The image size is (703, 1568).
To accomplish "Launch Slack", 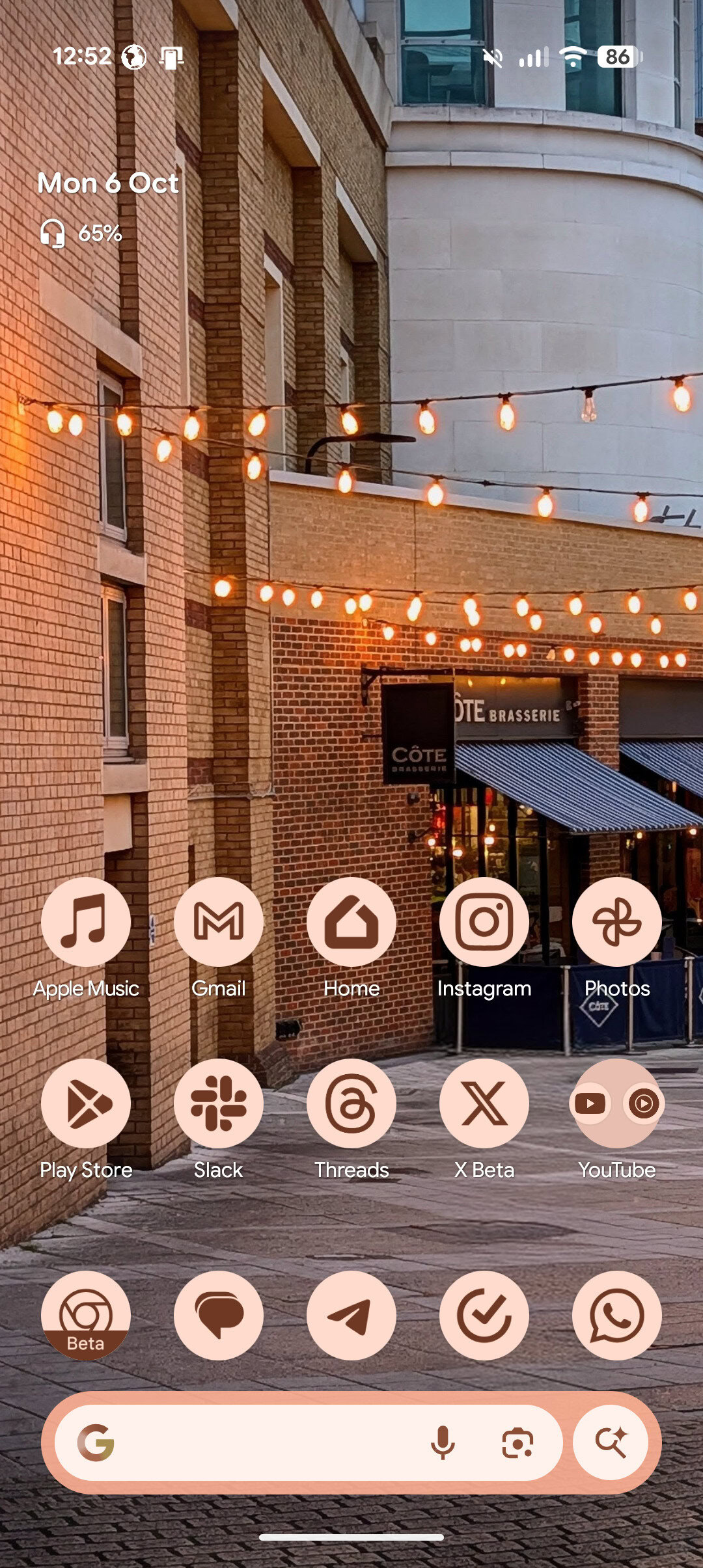I will [x=218, y=1103].
